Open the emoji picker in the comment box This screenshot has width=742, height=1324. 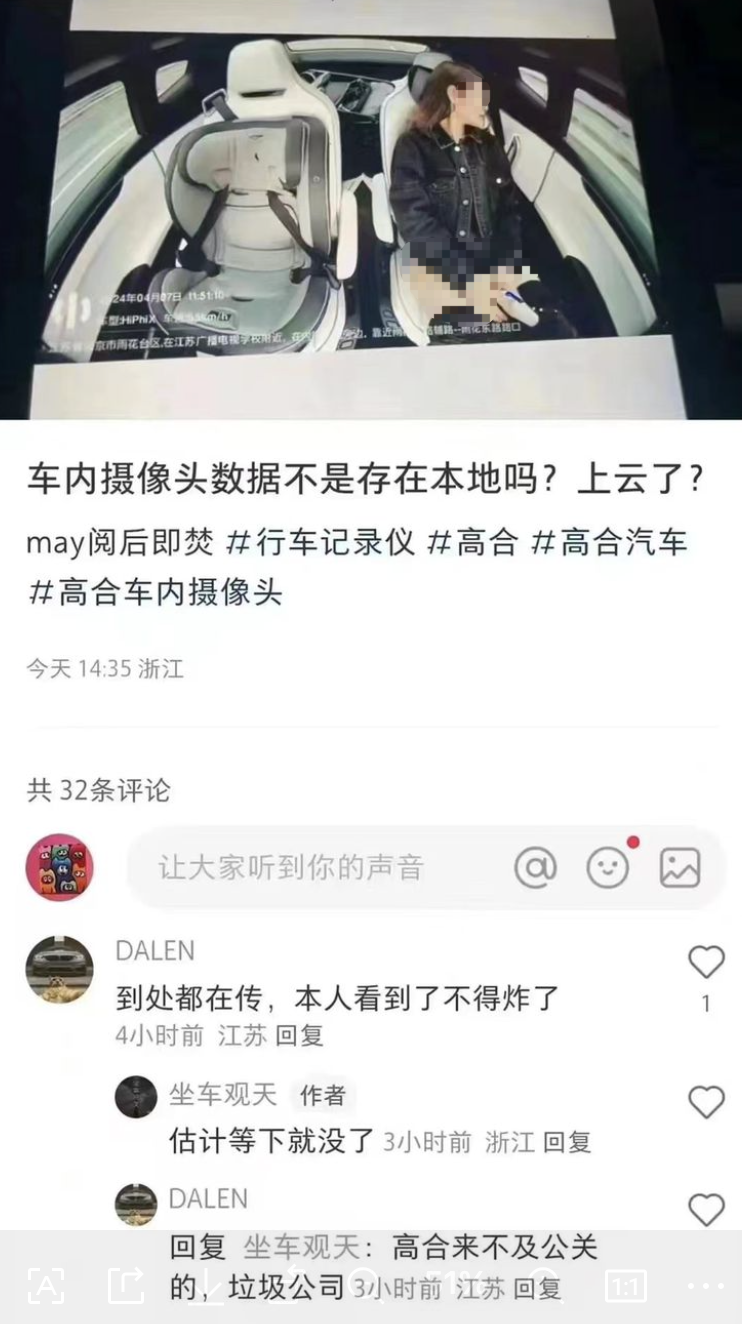pos(607,868)
